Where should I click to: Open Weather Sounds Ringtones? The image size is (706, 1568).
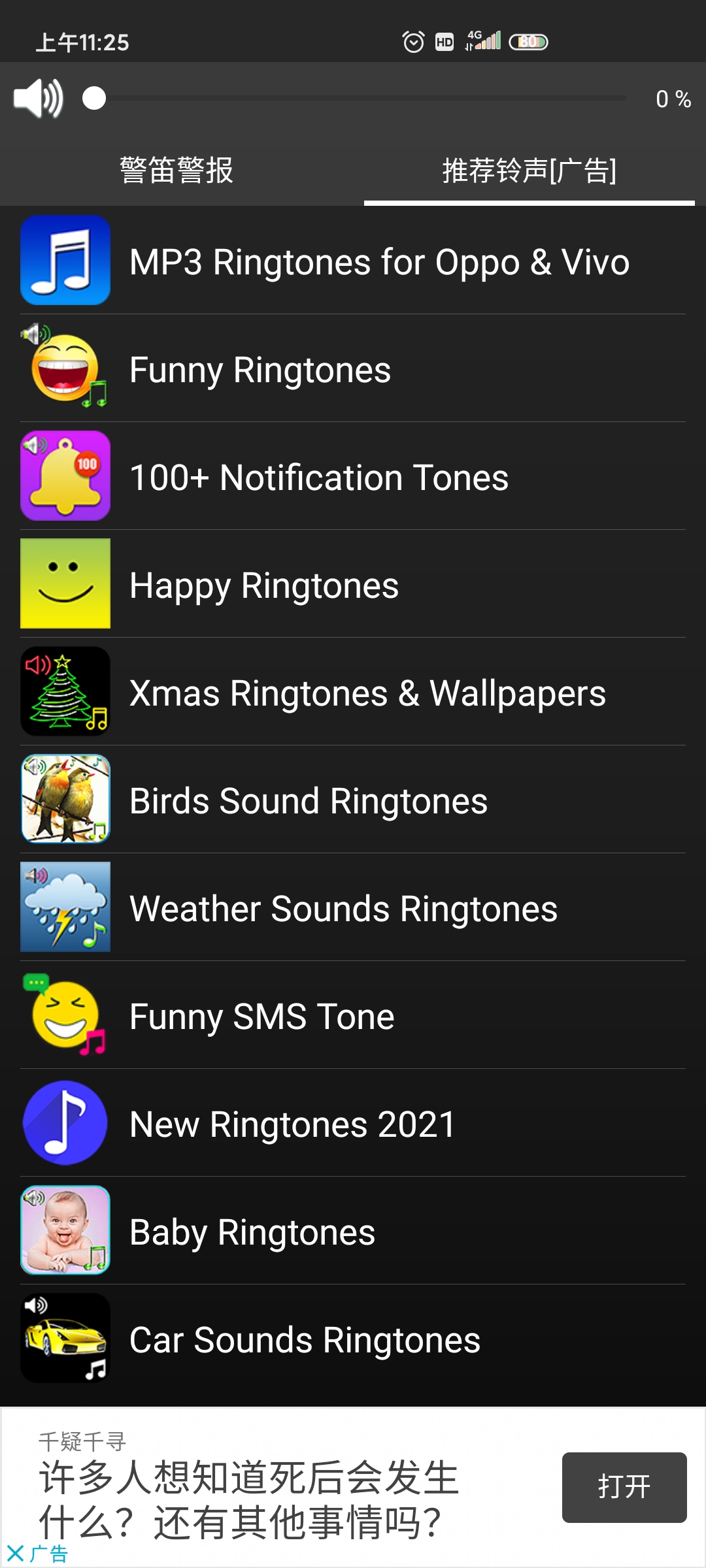coord(353,908)
